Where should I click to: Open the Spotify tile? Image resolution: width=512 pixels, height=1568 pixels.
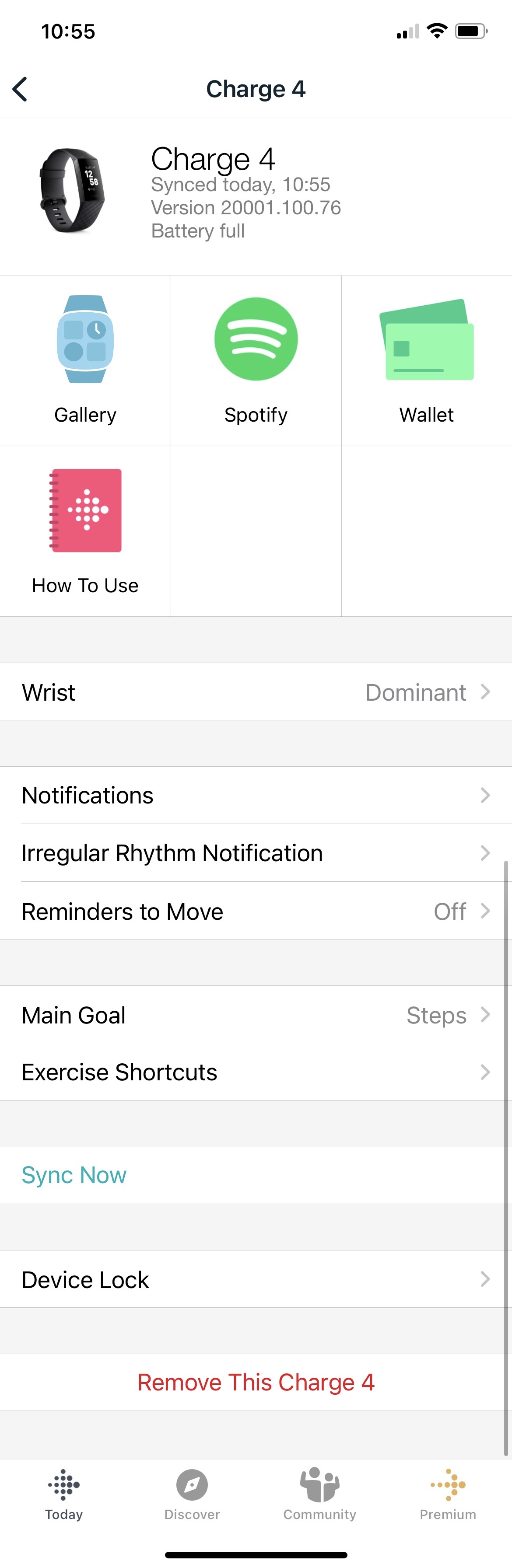click(256, 360)
